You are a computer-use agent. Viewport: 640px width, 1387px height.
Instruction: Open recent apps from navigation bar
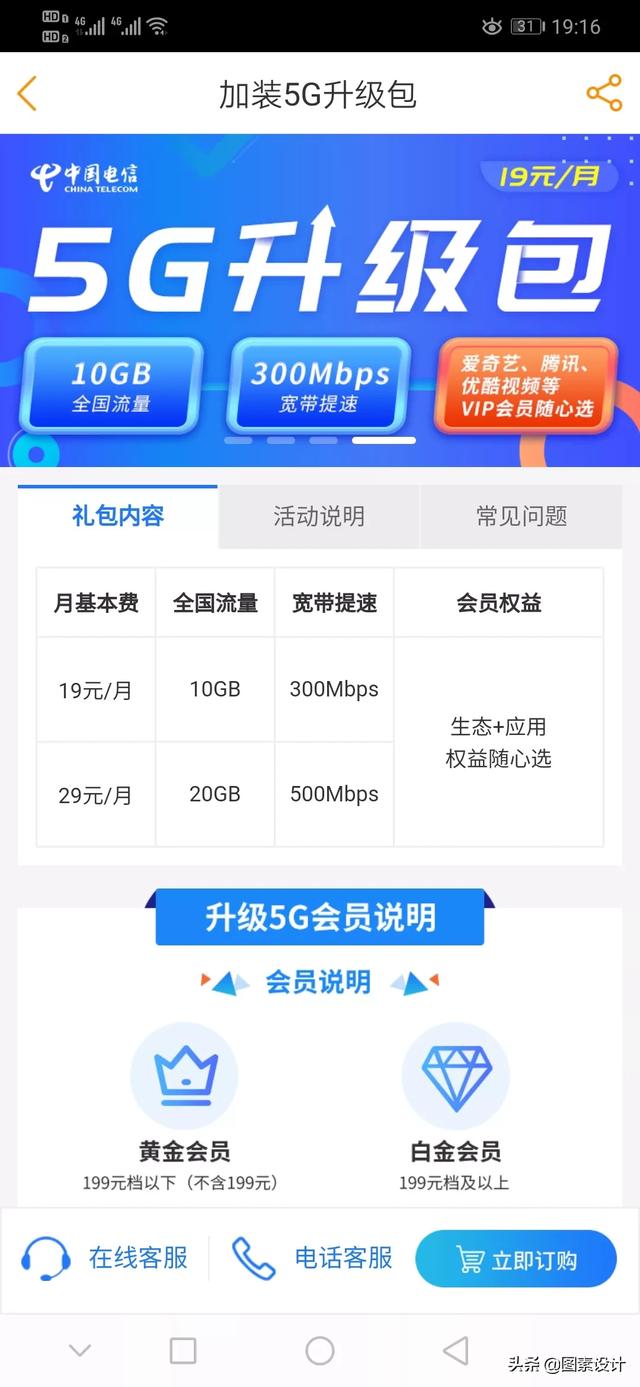183,1351
